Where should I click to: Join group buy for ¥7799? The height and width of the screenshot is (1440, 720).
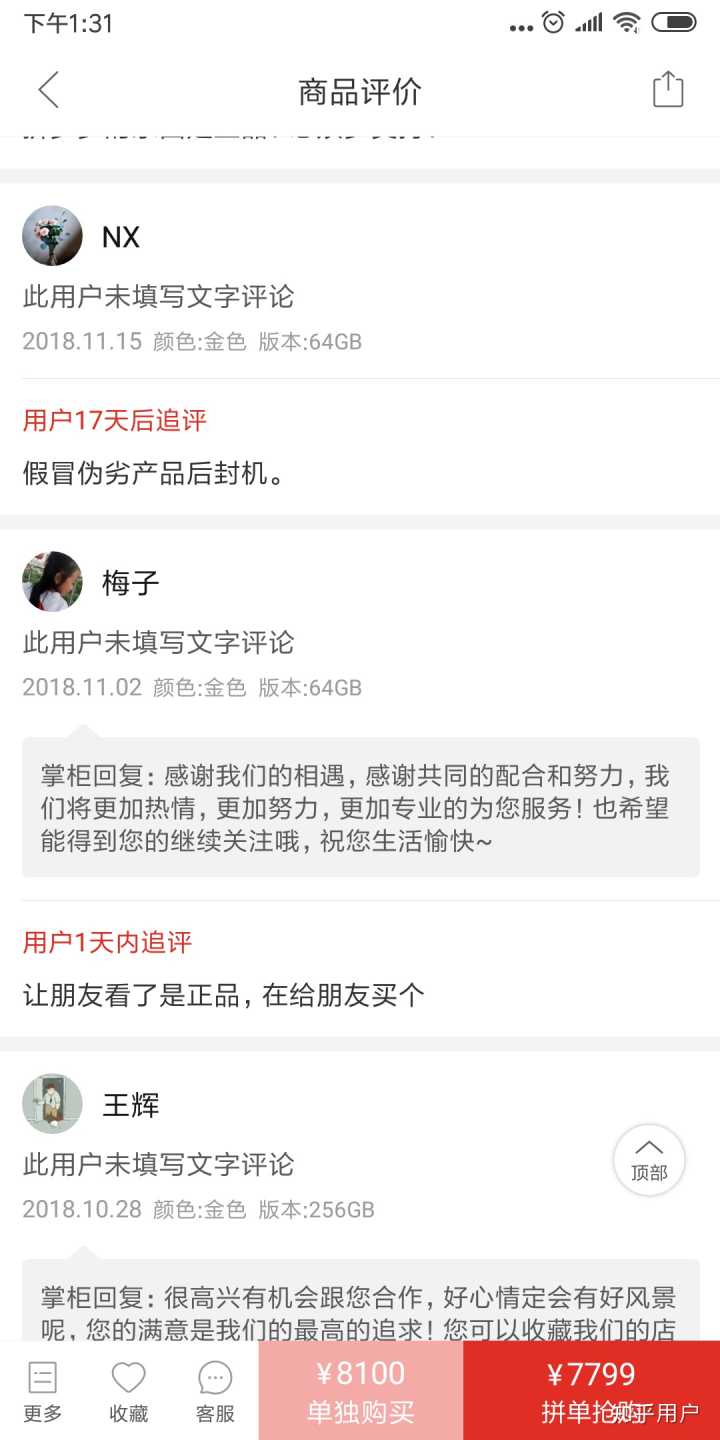pos(591,1391)
